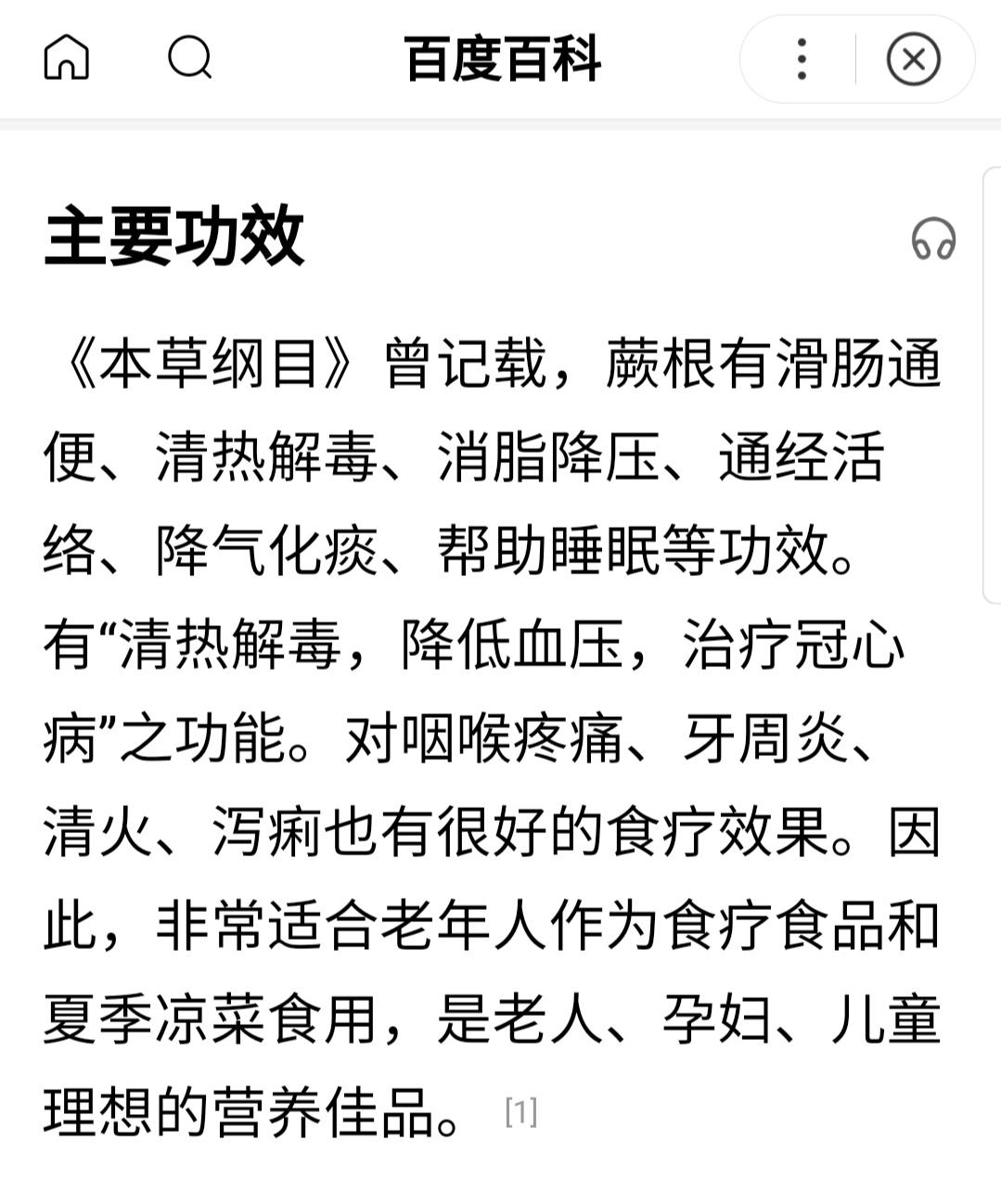Listen to the 主要功效 section via headphone icon
1001x1204 pixels.
click(x=933, y=238)
